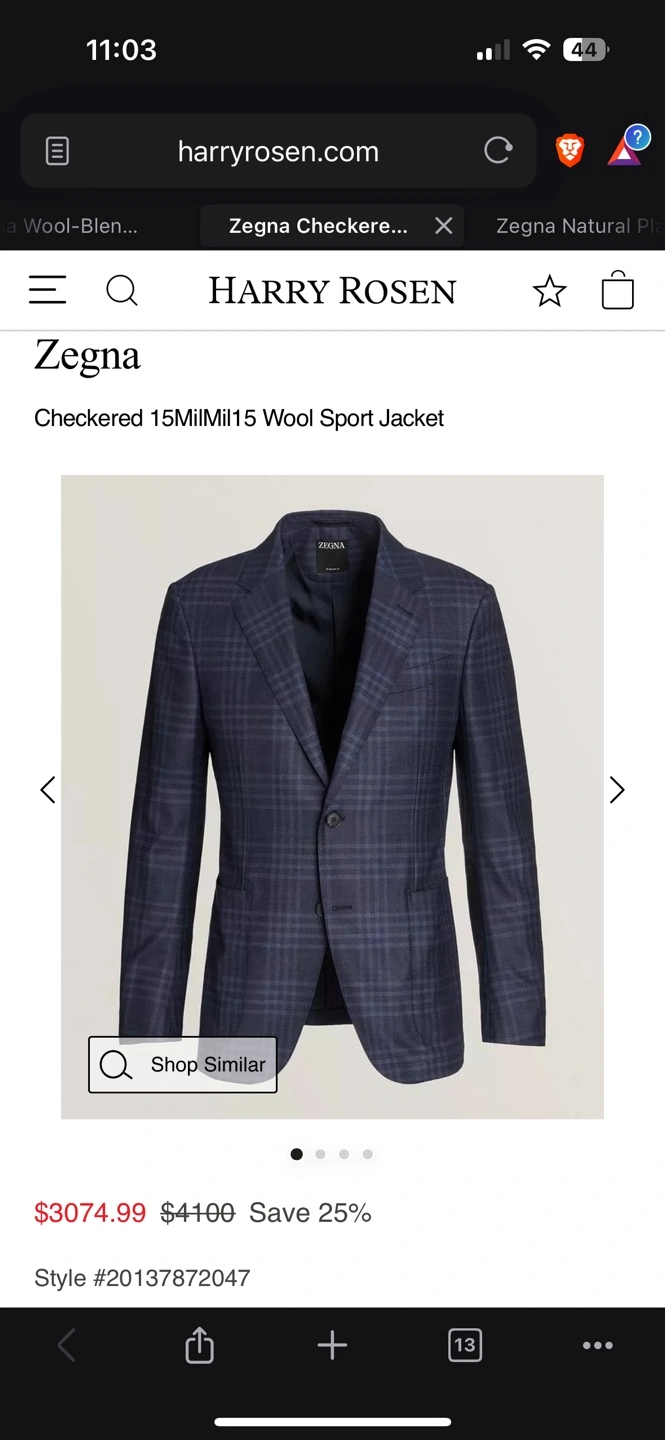Open Brave Shields lion icon
Image resolution: width=665 pixels, height=1440 pixels.
[x=570, y=151]
